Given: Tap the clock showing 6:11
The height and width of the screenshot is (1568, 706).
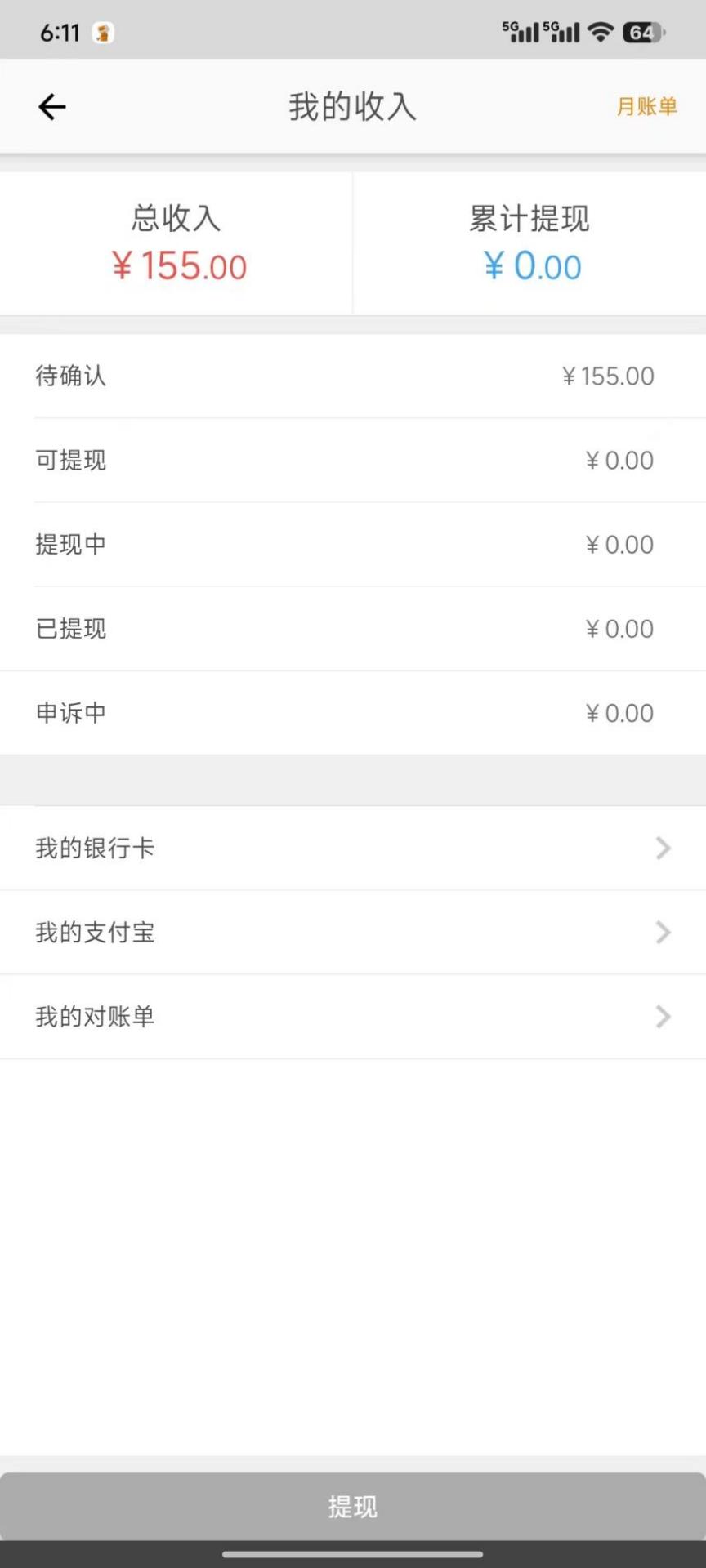Looking at the screenshot, I should (x=60, y=33).
